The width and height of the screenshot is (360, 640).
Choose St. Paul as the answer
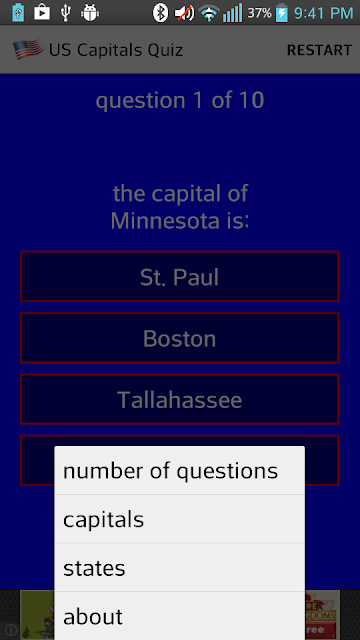(x=180, y=276)
